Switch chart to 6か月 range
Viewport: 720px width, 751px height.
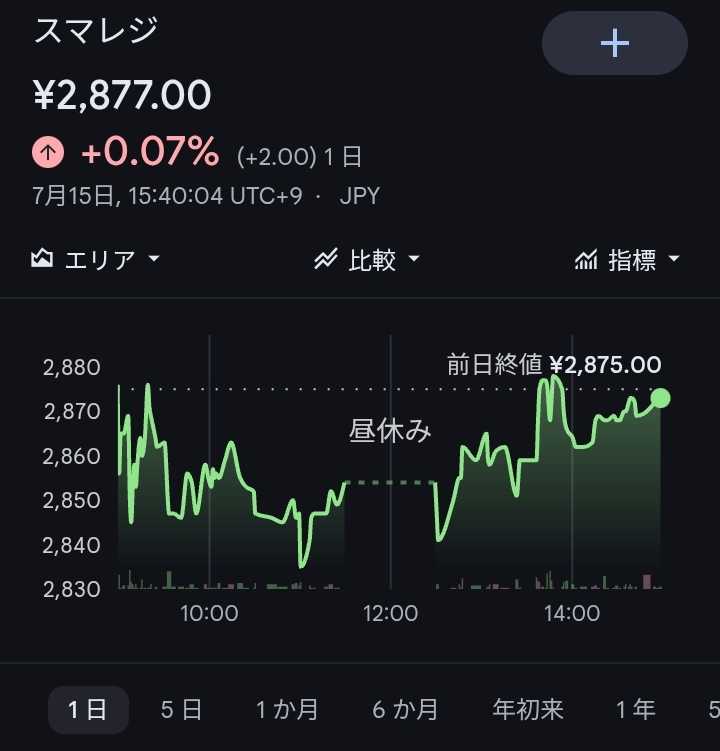coord(405,709)
